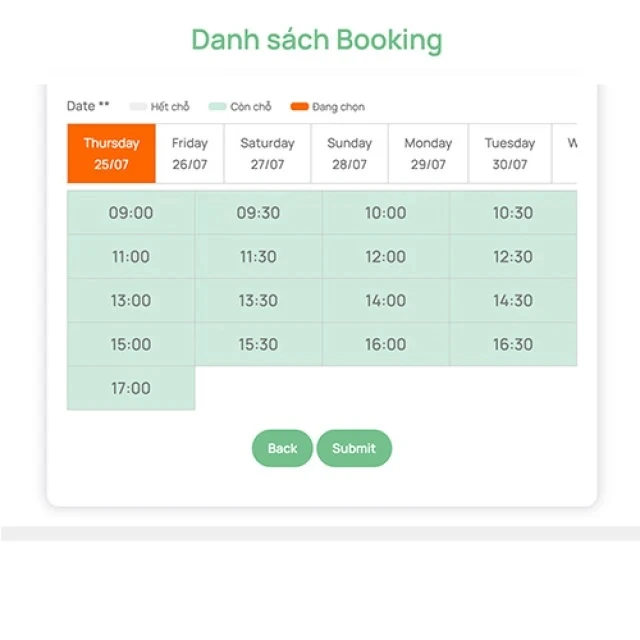Choose the 09:30 time slot

pyautogui.click(x=258, y=213)
